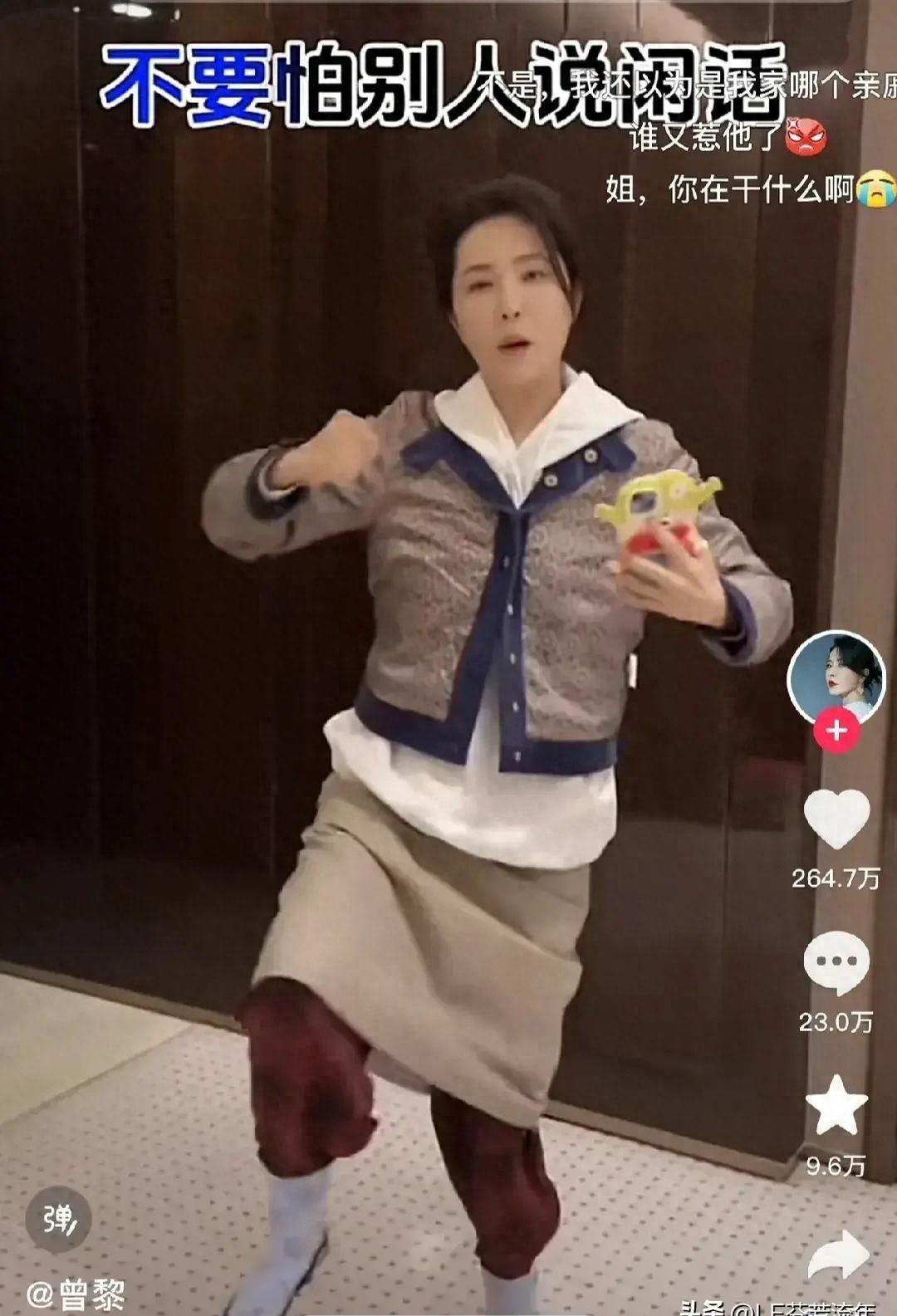
Task: Like the video with the heart icon
Action: [x=836, y=819]
